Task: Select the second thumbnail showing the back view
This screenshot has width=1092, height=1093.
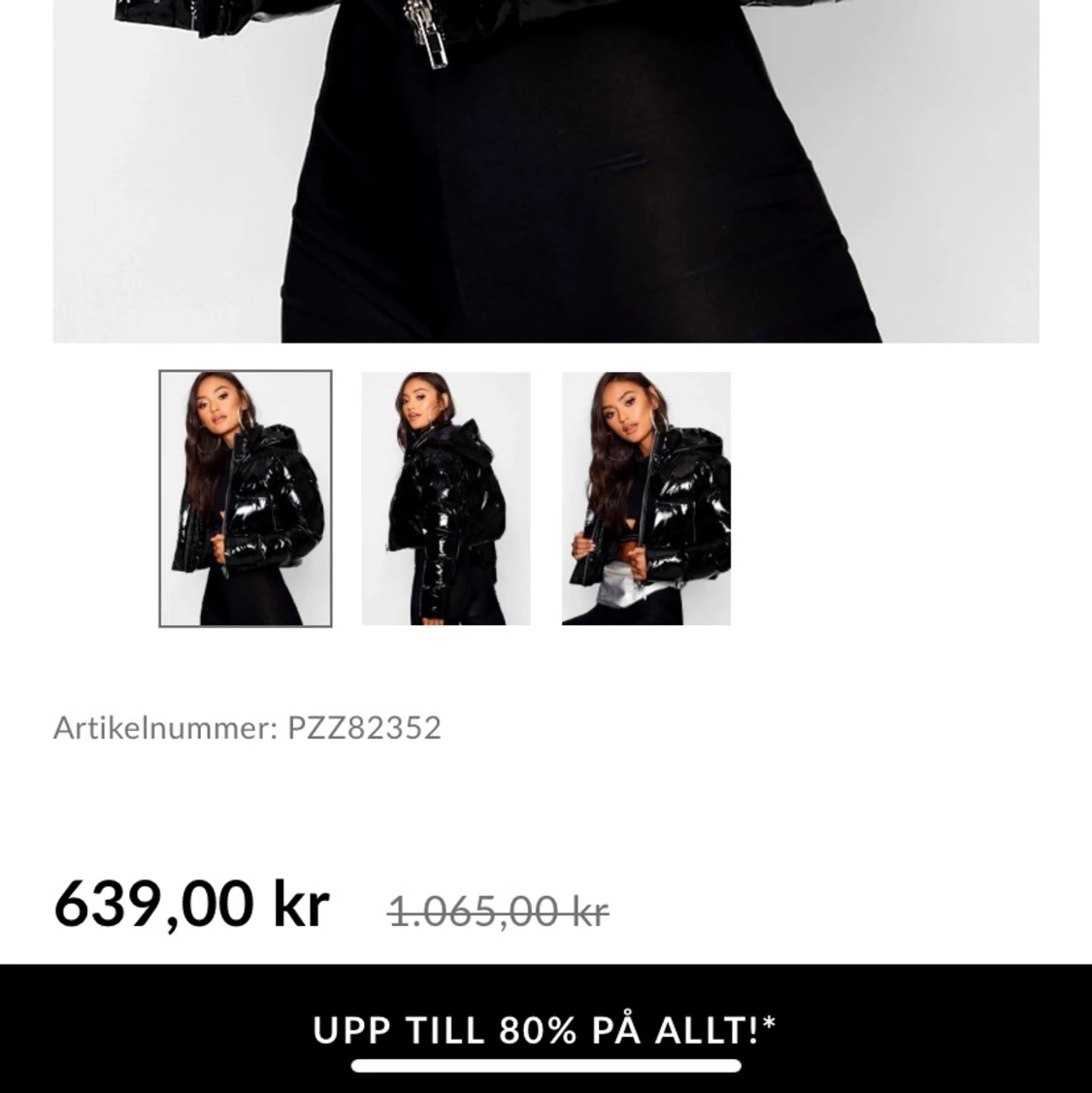Action: click(x=446, y=498)
